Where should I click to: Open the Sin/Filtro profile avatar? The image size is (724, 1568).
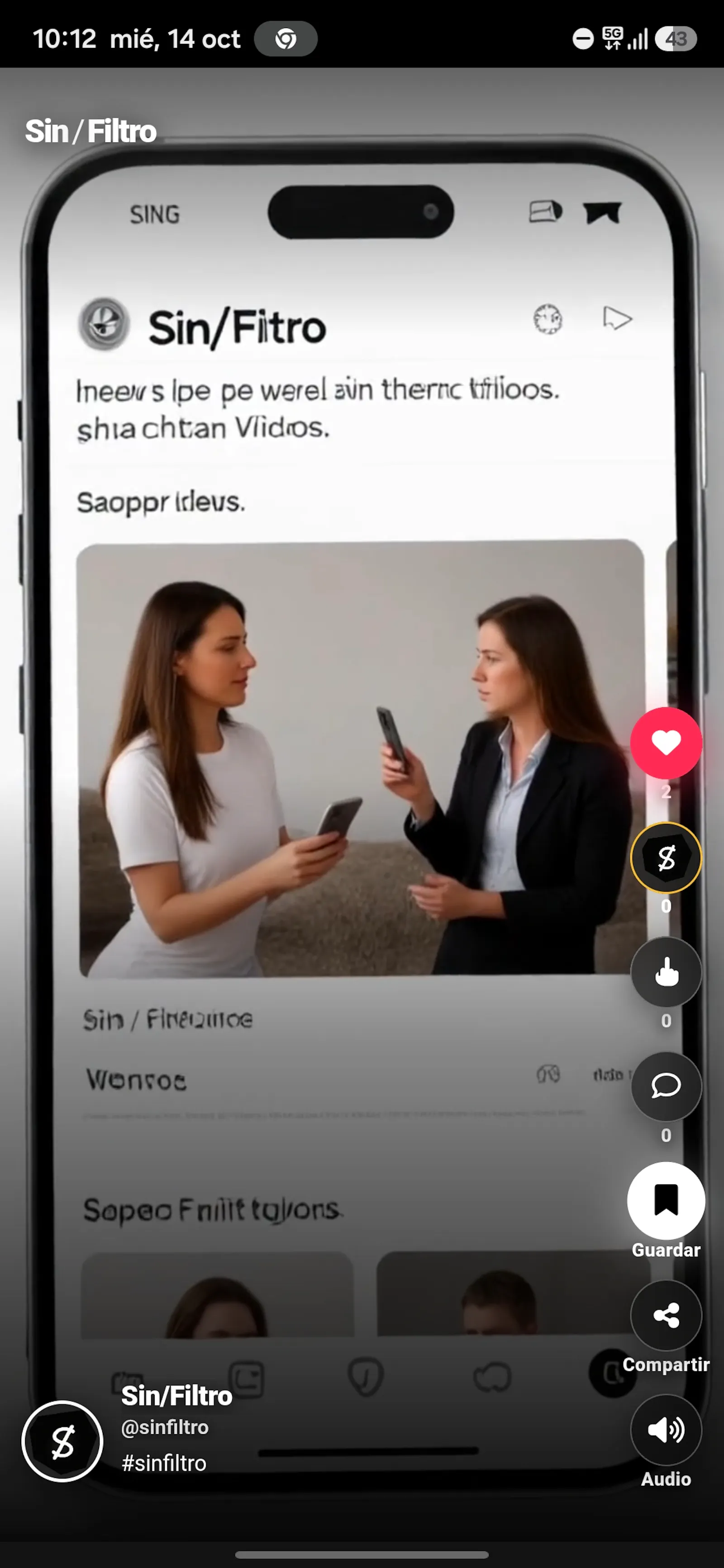[62, 1441]
